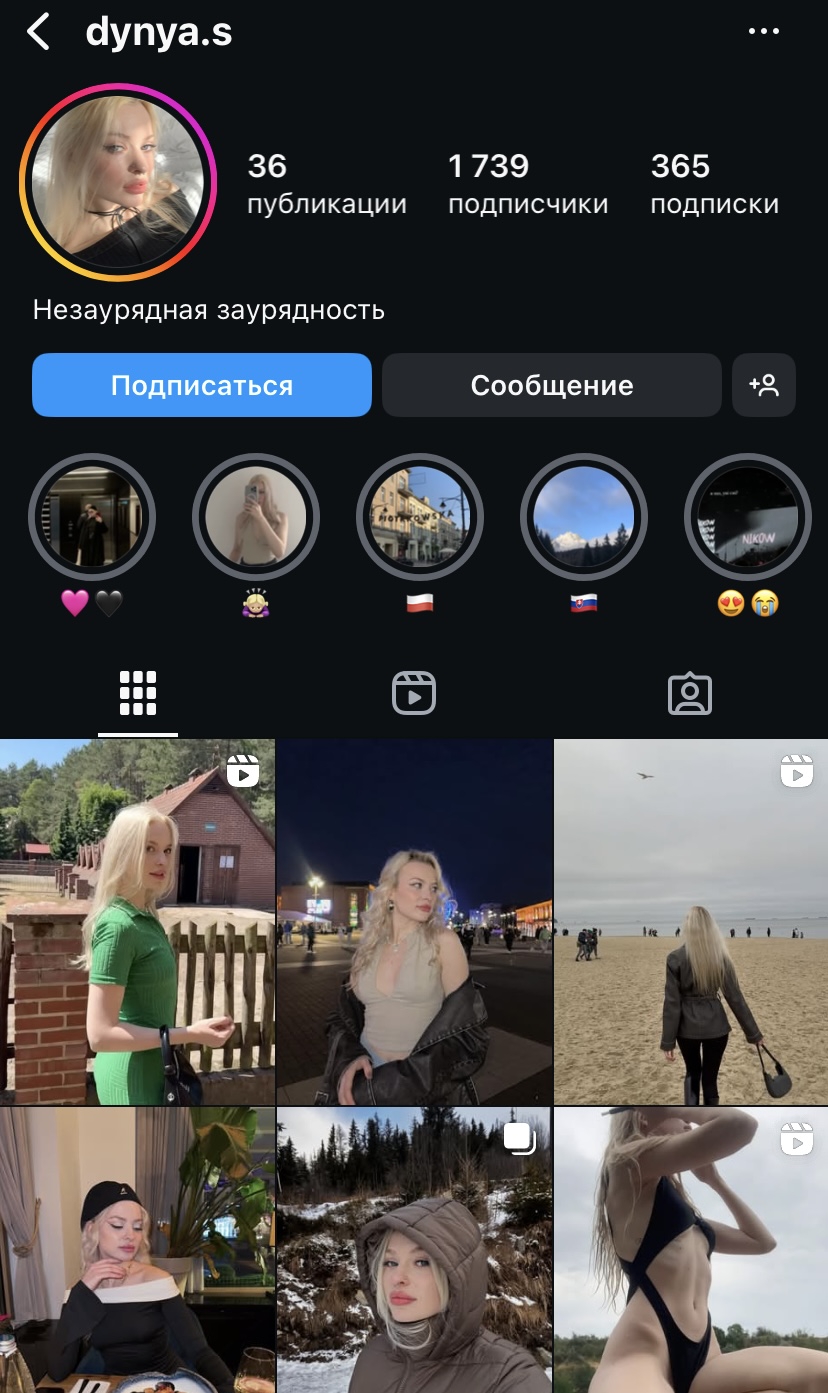Switch to the tagged photos tab
The width and height of the screenshot is (828, 1393).
click(690, 693)
